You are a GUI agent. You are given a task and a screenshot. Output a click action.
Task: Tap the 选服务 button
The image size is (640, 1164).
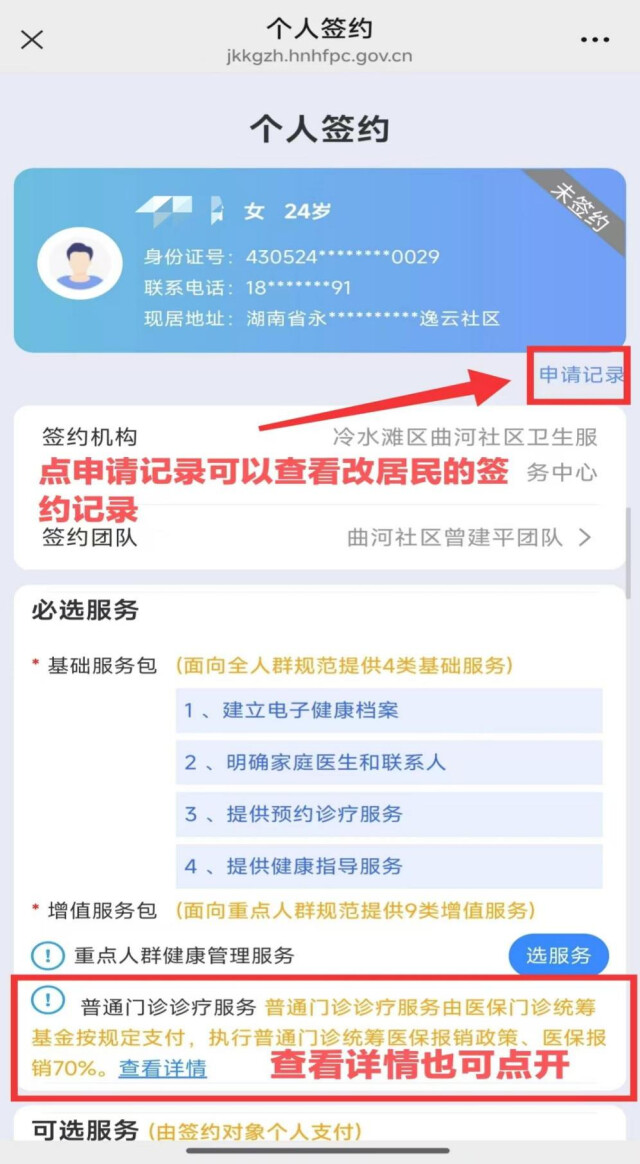click(558, 955)
